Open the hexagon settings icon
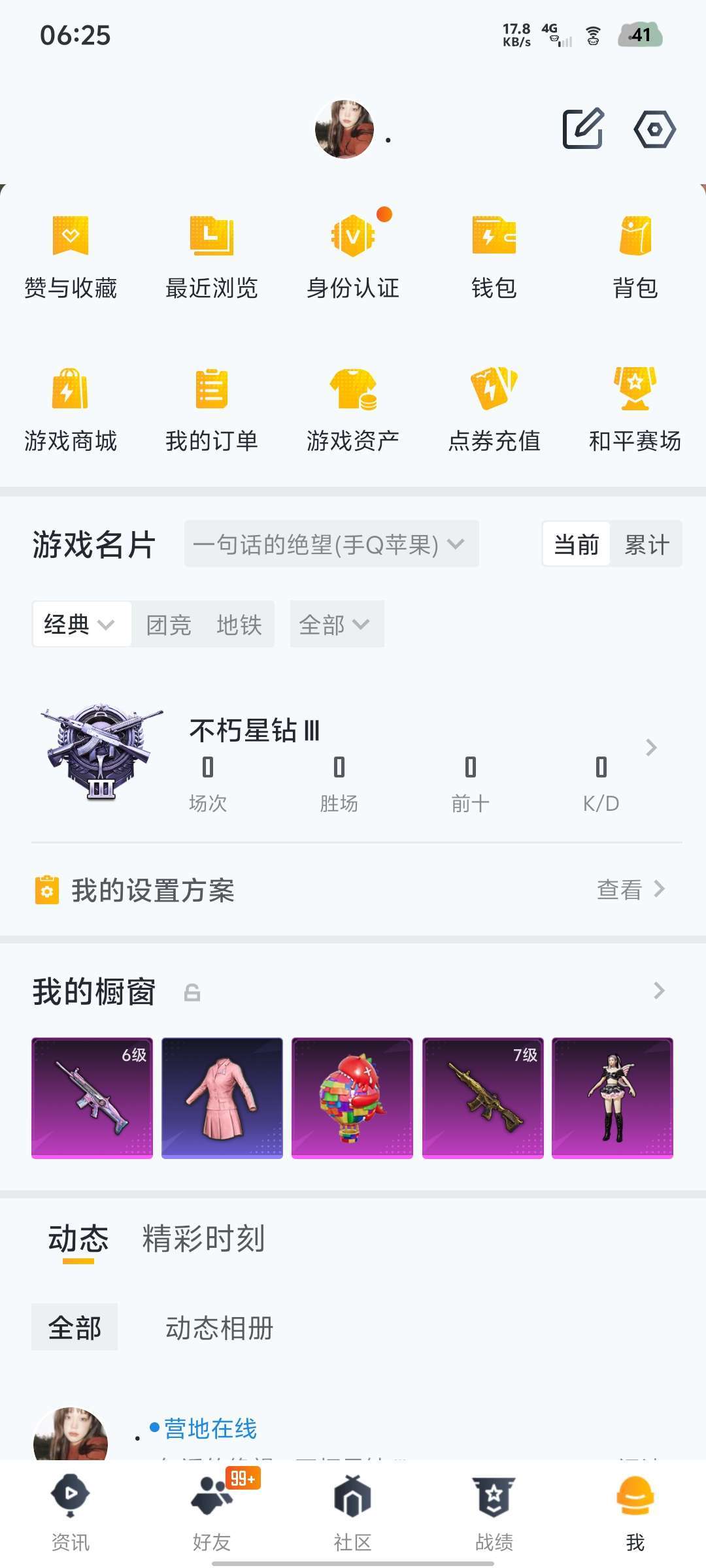 [x=654, y=129]
